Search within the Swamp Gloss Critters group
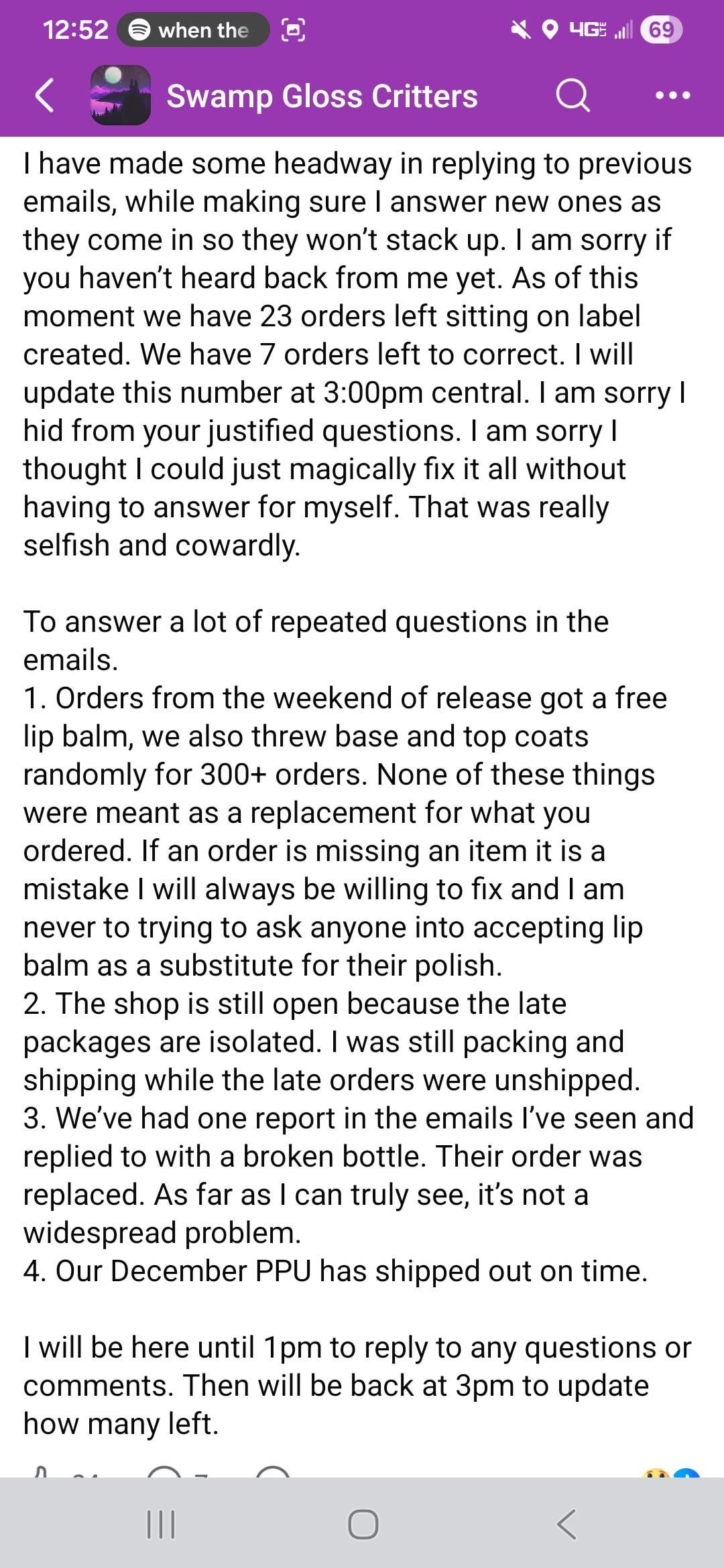The width and height of the screenshot is (724, 1568). point(573,96)
